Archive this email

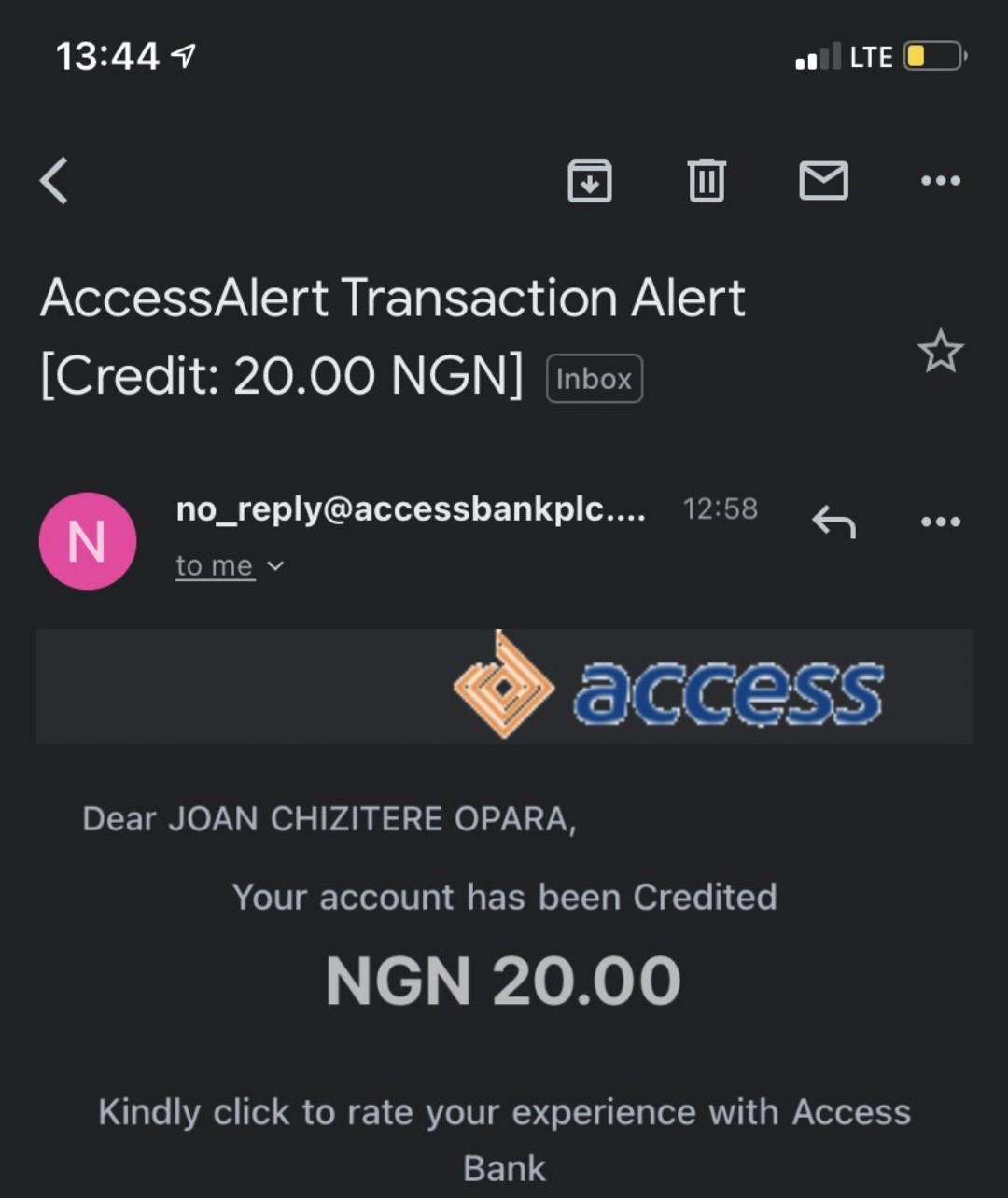pyautogui.click(x=590, y=180)
